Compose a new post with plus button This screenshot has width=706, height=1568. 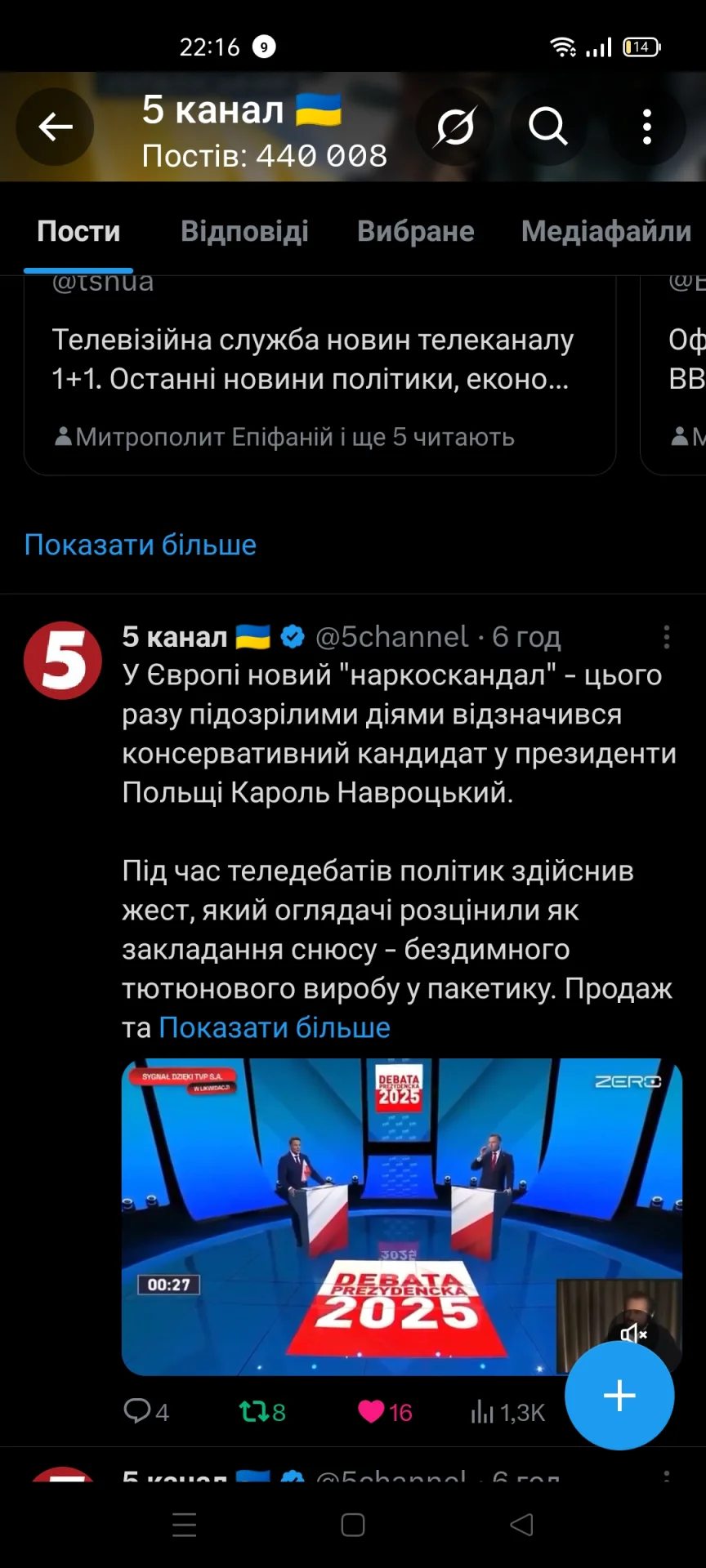pos(619,1395)
